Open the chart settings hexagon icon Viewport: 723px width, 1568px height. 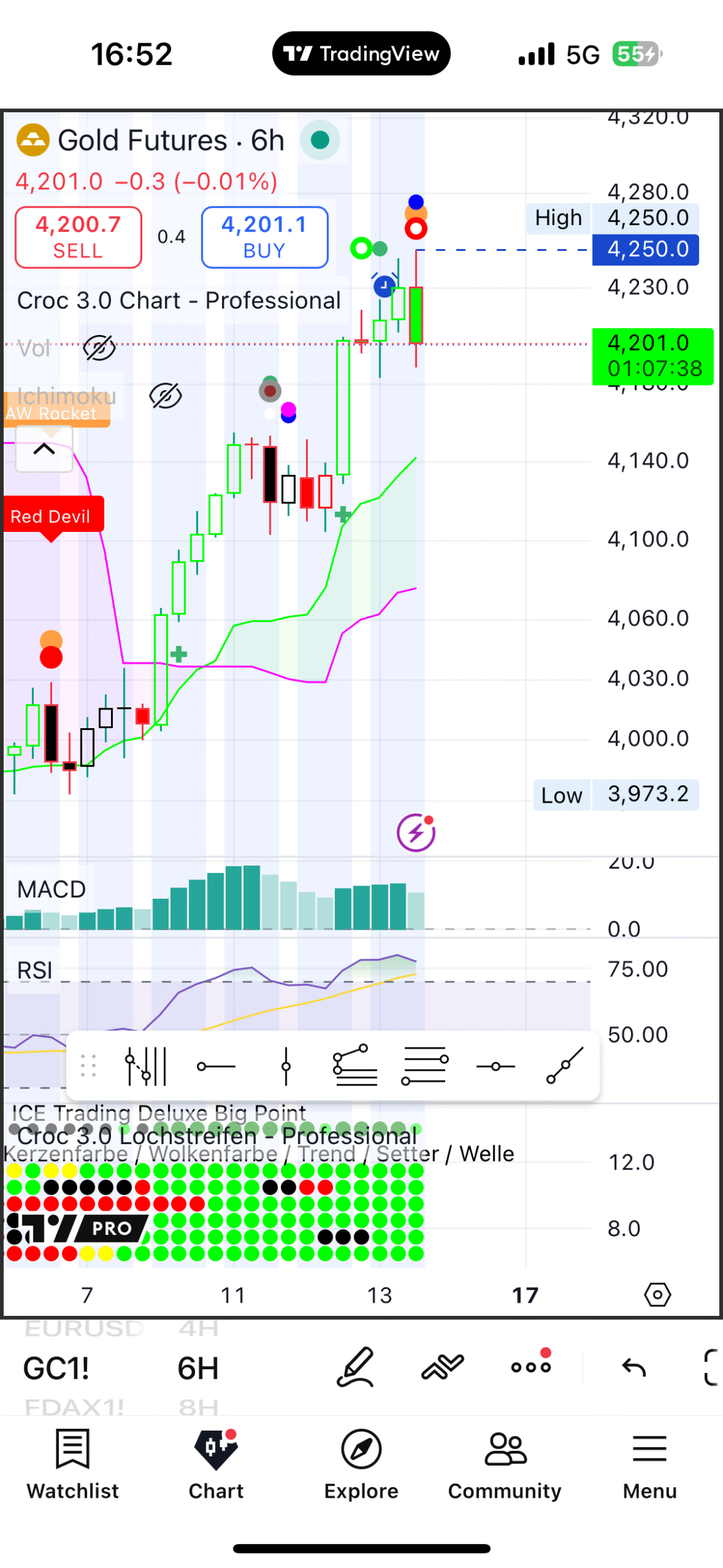(x=657, y=1295)
